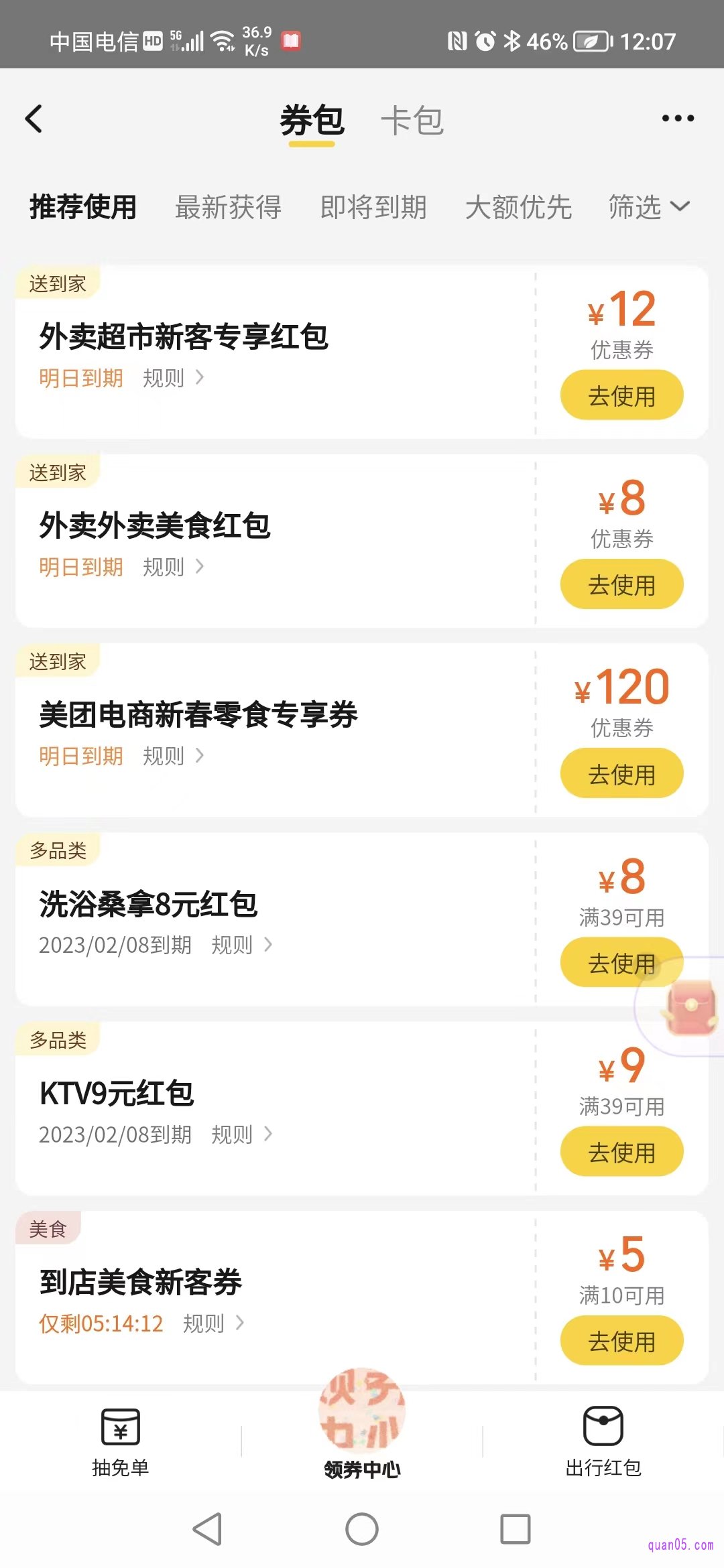Expand the 筛选 filter dropdown
This screenshot has height=1568, width=724.
point(648,207)
